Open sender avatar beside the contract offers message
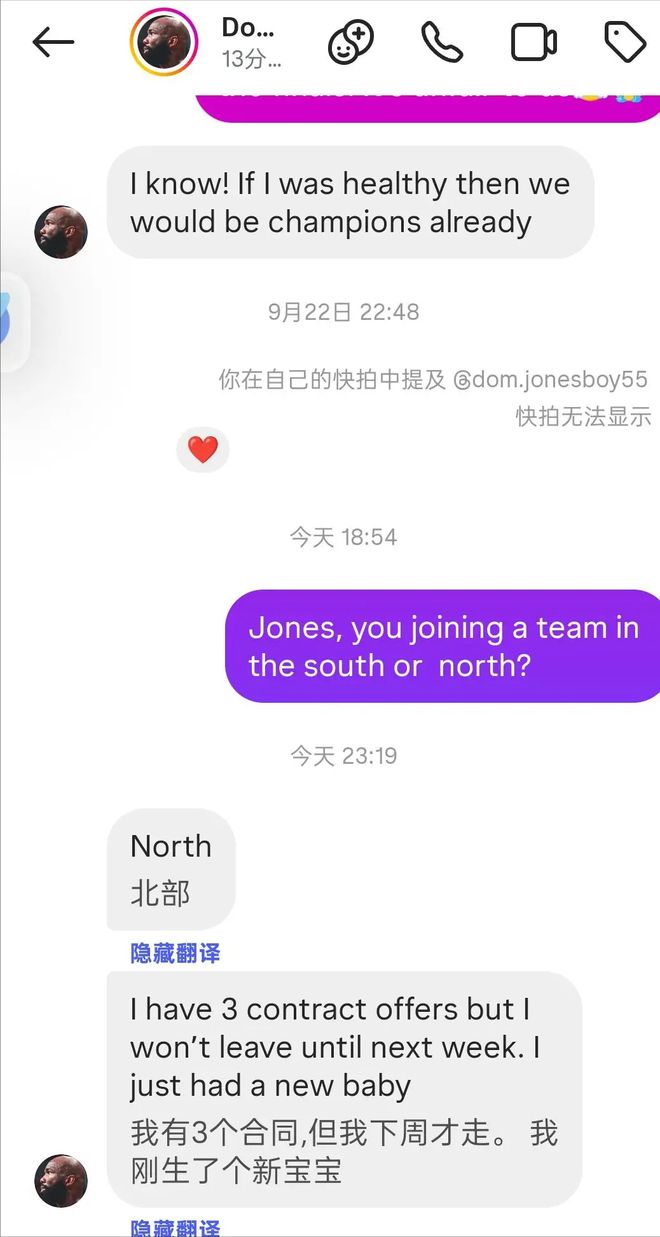 click(x=61, y=1180)
